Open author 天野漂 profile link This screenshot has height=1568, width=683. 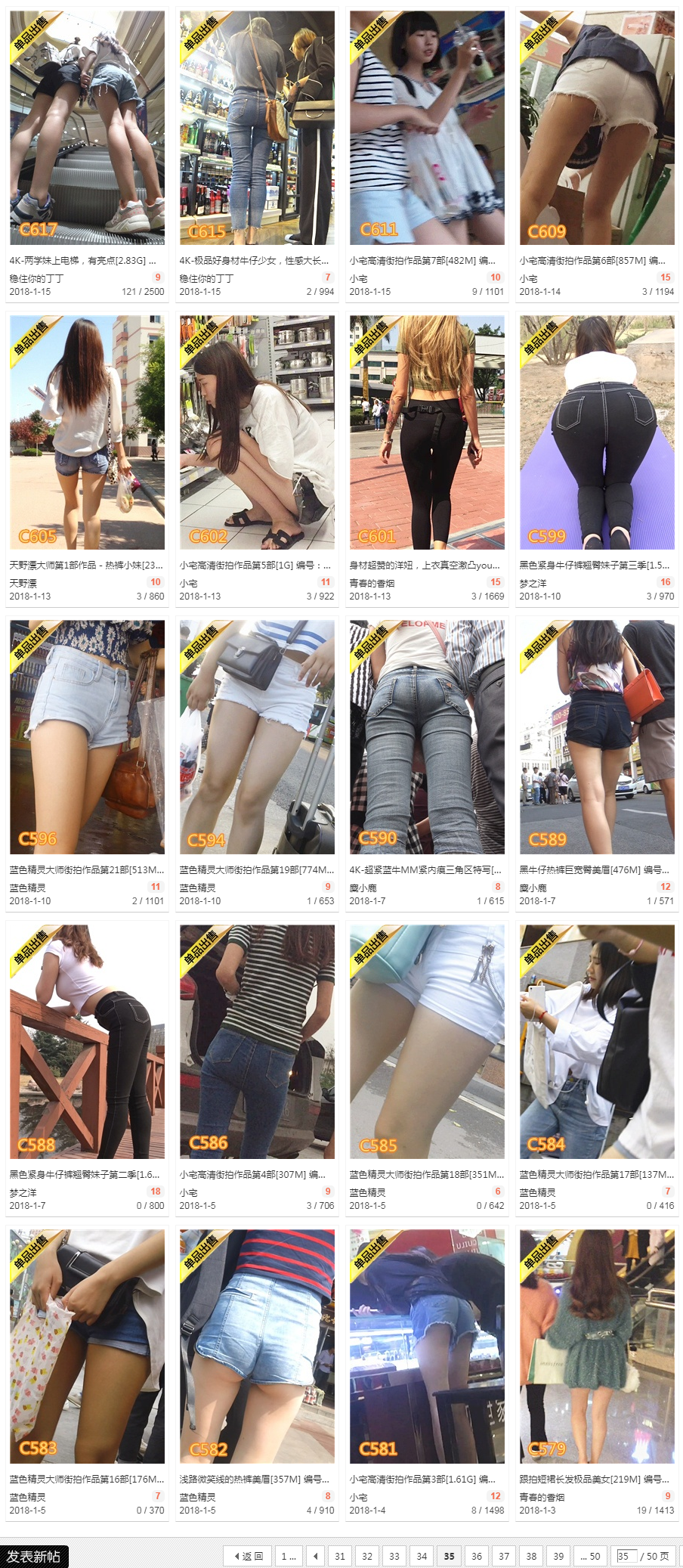coord(23,583)
